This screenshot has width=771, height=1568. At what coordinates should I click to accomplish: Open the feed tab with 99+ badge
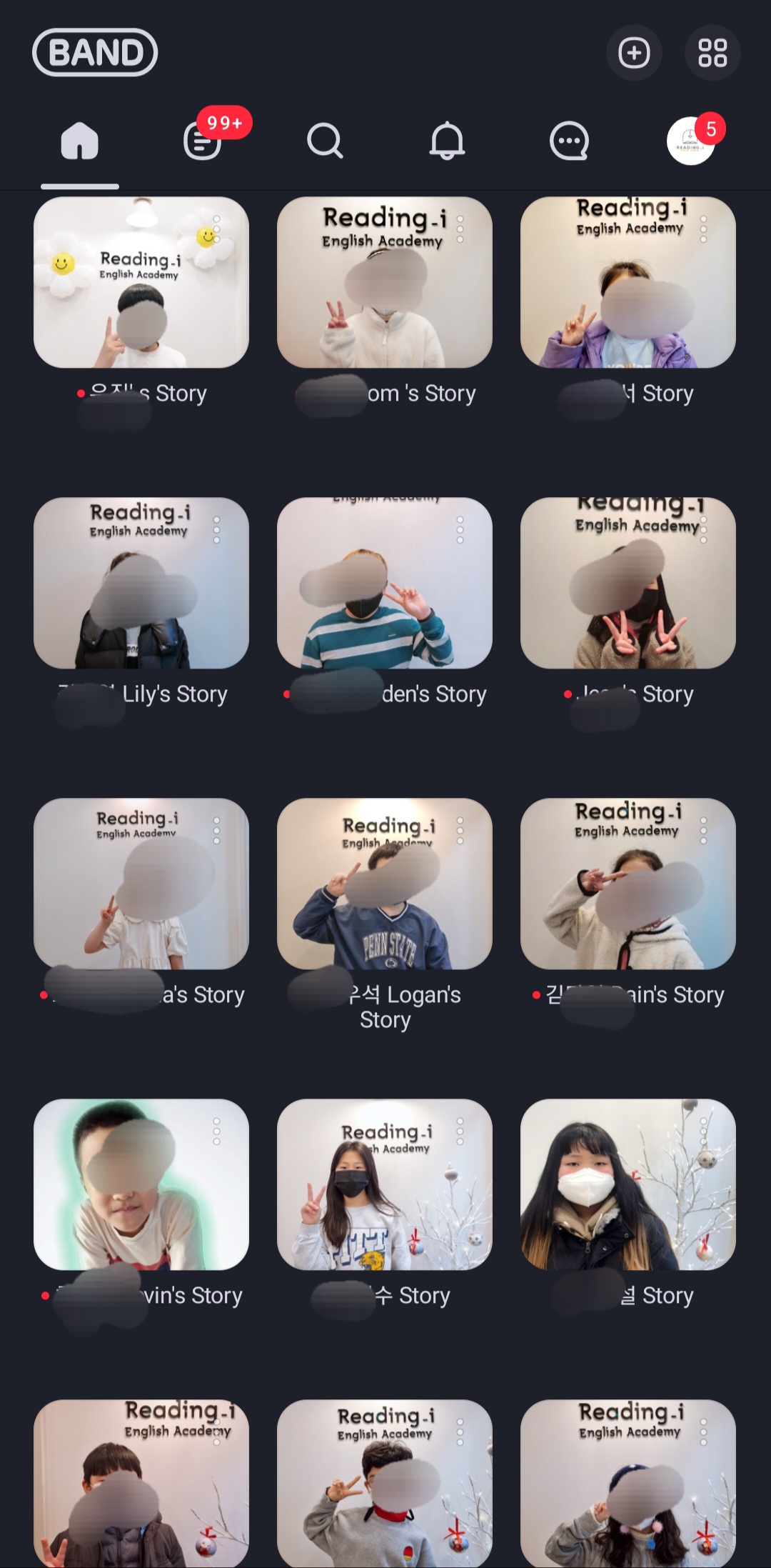(x=203, y=141)
